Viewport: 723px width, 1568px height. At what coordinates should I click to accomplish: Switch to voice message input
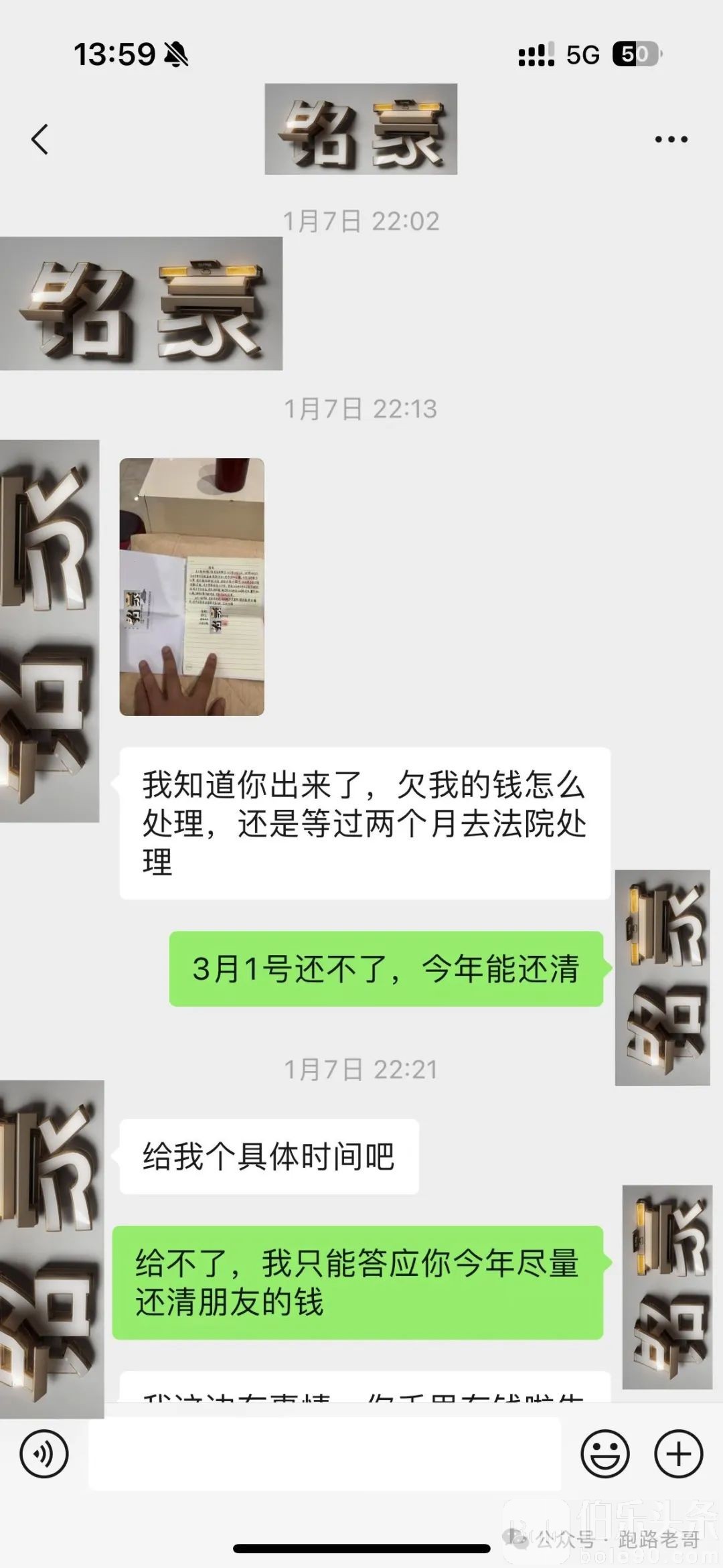click(44, 1454)
